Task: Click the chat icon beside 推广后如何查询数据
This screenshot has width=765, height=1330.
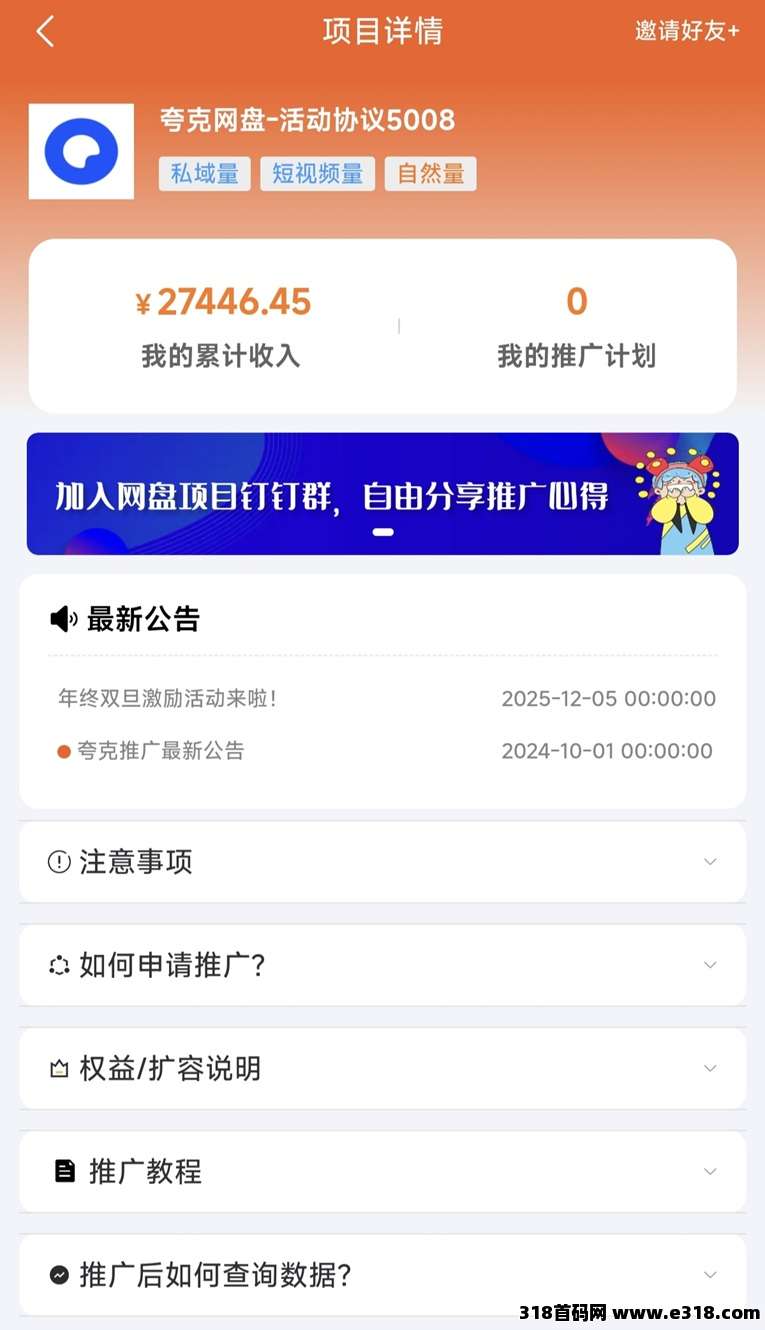Action: (x=62, y=1276)
